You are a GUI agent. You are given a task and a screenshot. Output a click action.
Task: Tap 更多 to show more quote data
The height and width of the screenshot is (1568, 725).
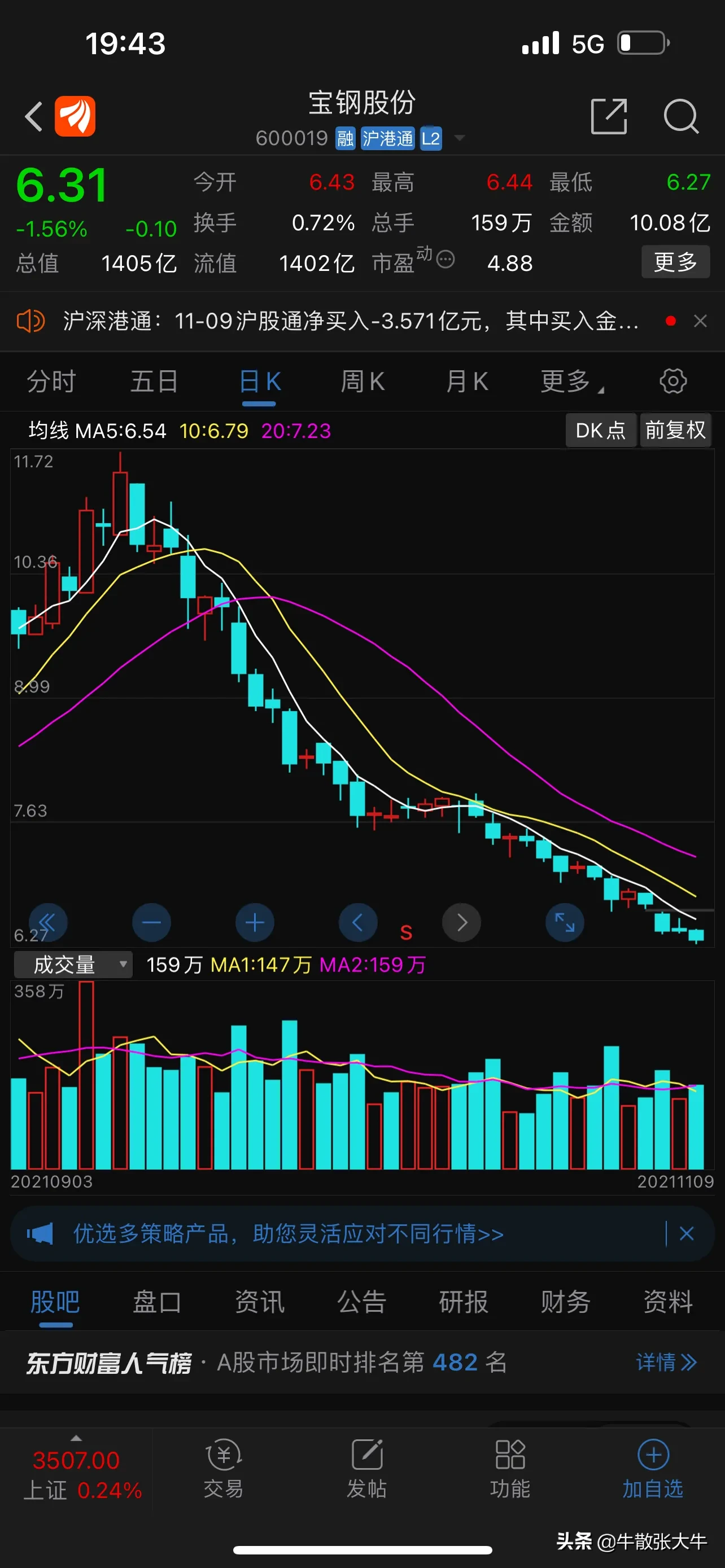(675, 262)
